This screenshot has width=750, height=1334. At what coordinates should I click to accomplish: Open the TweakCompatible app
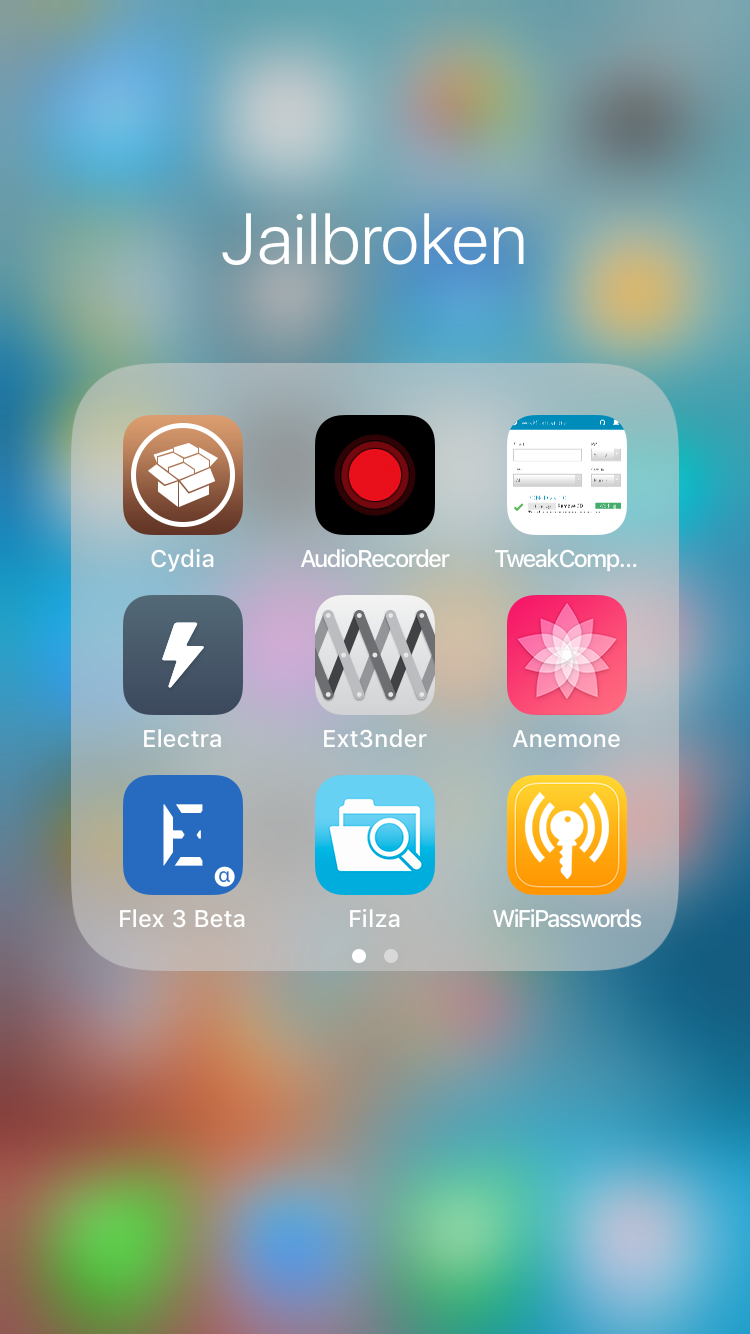566,475
